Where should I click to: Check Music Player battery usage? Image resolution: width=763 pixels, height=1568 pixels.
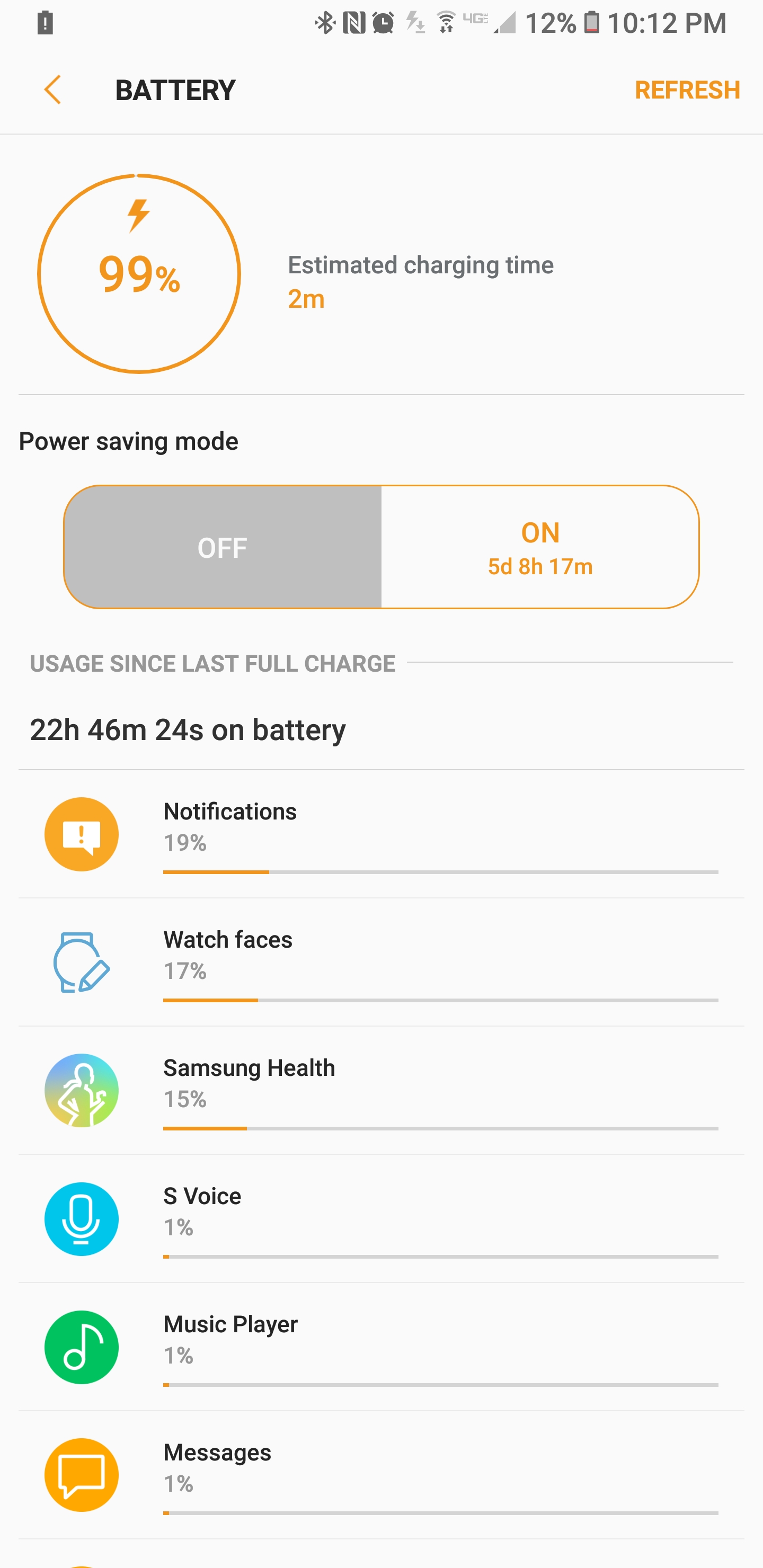click(x=381, y=1347)
